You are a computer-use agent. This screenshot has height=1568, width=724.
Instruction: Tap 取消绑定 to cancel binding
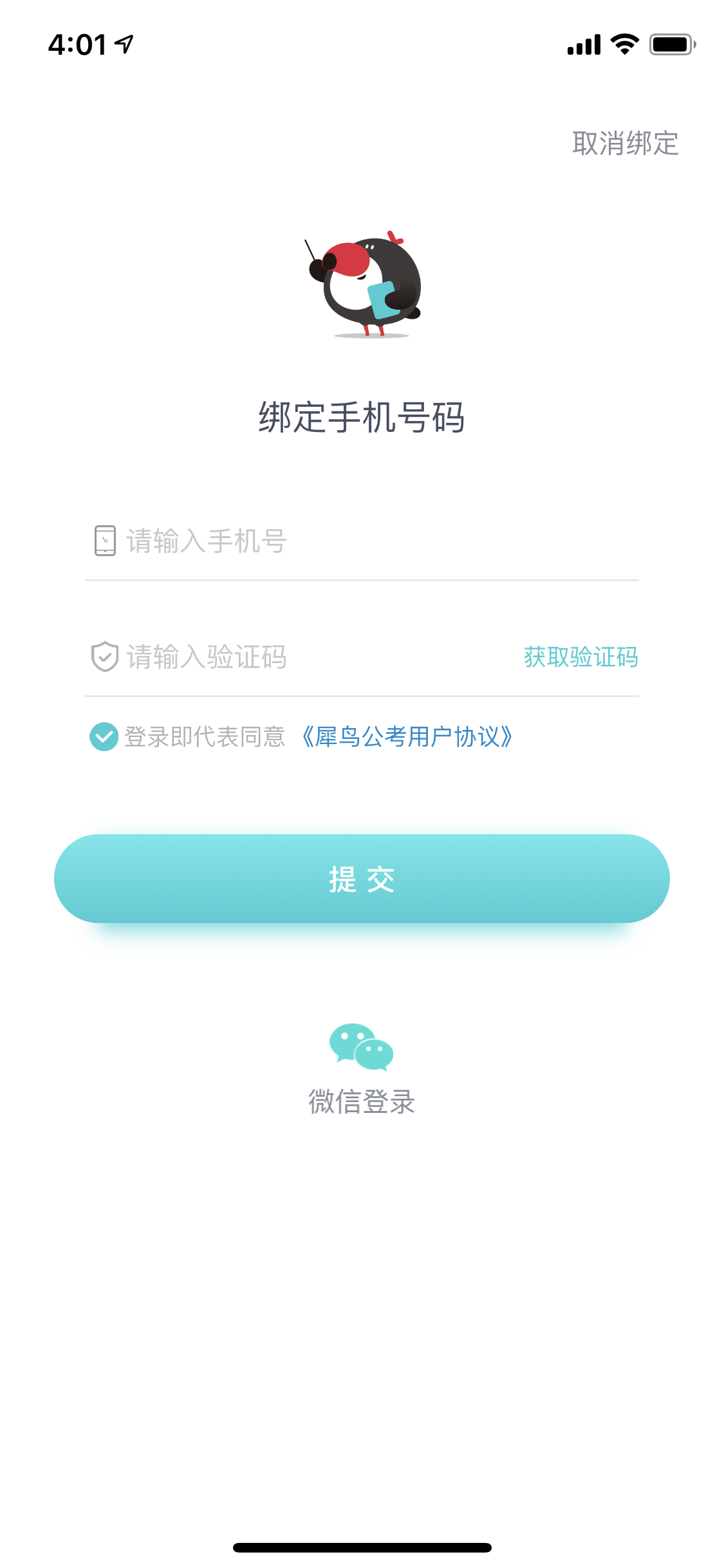pos(625,143)
